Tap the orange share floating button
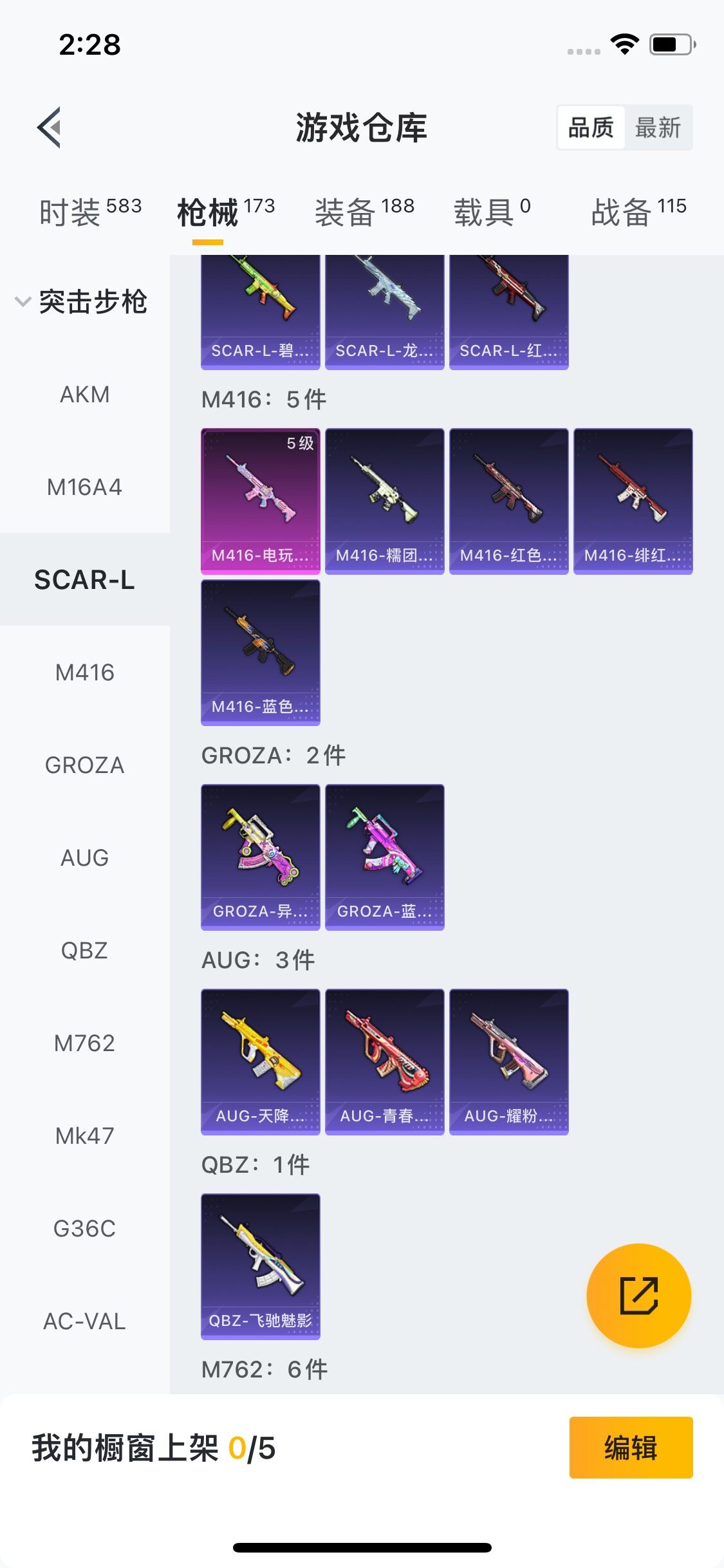Viewport: 724px width, 1568px height. pos(638,1295)
